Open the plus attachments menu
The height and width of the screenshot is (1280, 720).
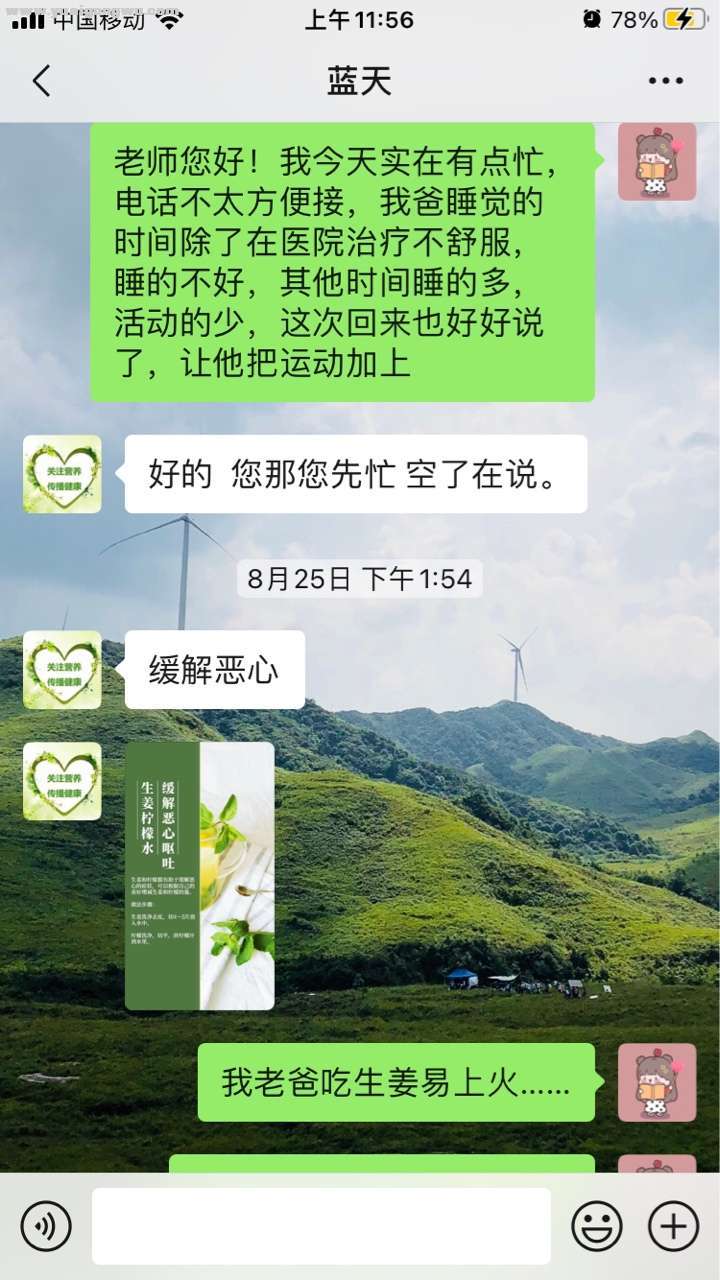(x=673, y=1226)
